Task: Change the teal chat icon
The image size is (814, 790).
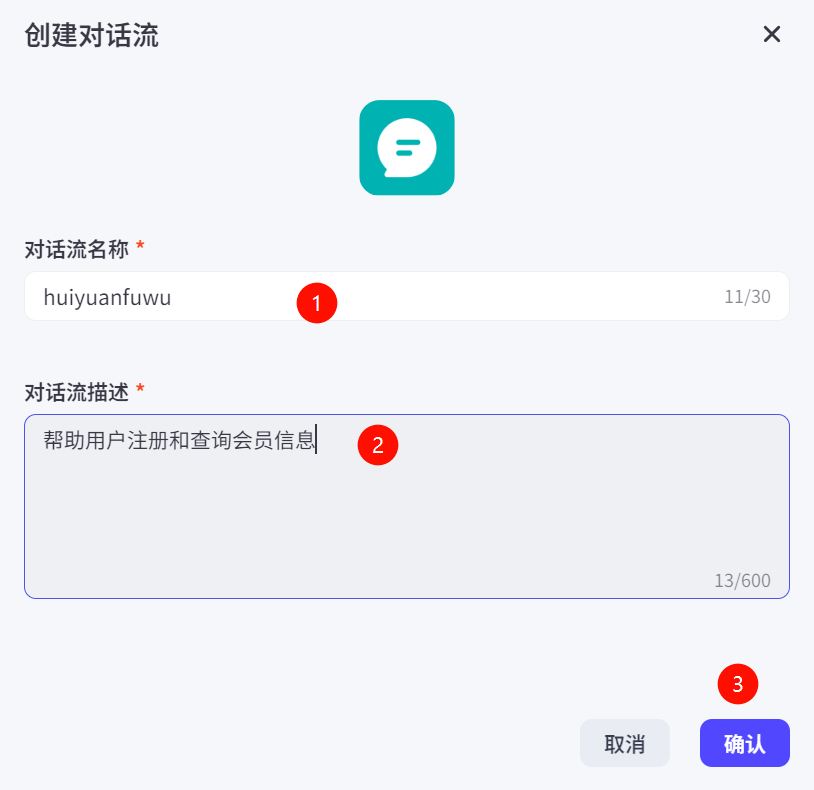Action: coord(406,147)
